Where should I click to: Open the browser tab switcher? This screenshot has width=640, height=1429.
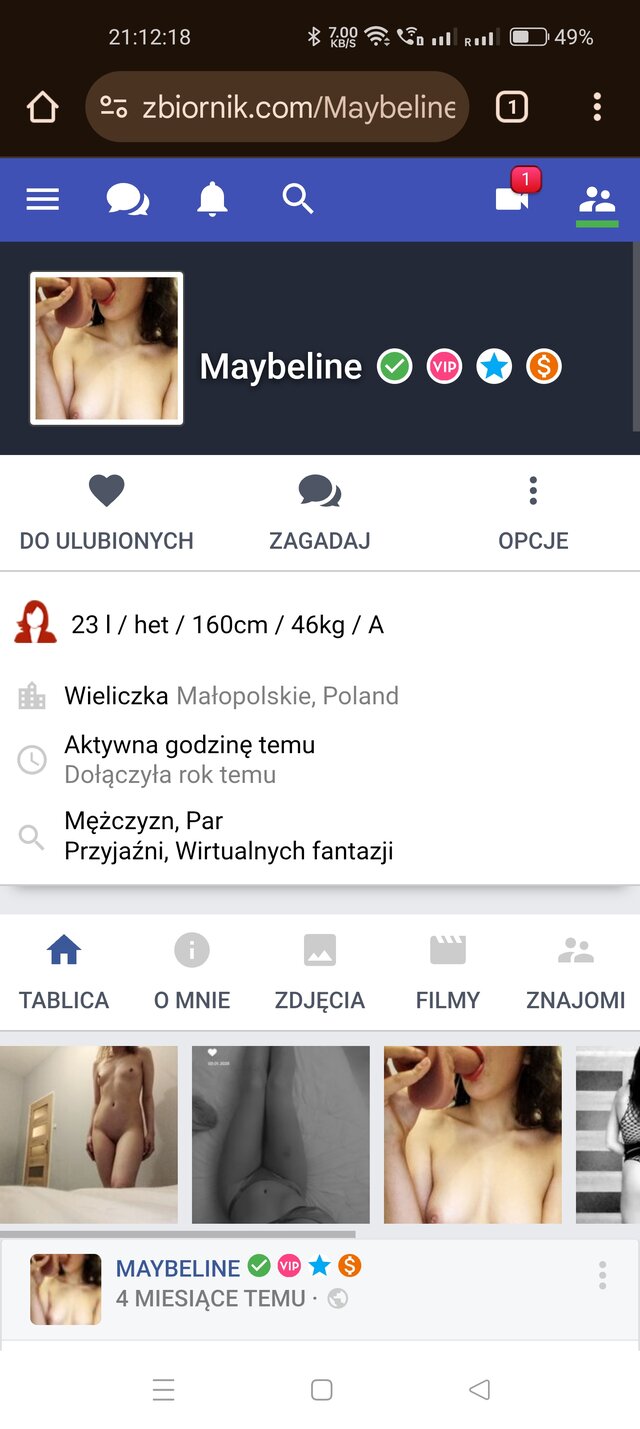[511, 107]
